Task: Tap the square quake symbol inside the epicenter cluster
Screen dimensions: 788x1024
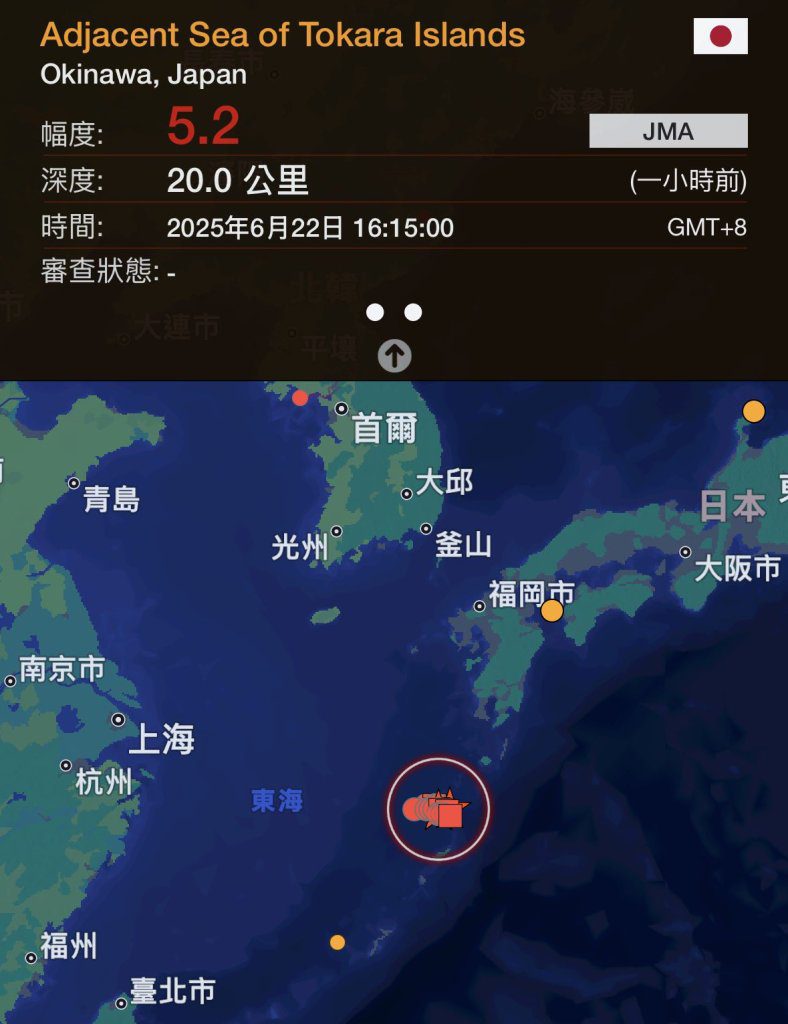Action: click(450, 817)
